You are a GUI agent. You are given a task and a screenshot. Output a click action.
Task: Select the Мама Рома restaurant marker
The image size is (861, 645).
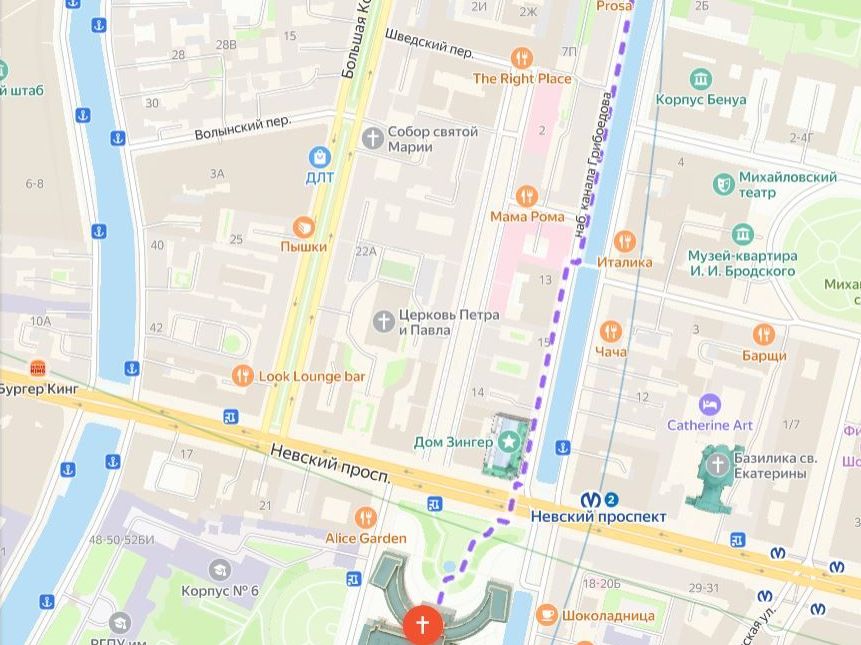click(527, 196)
